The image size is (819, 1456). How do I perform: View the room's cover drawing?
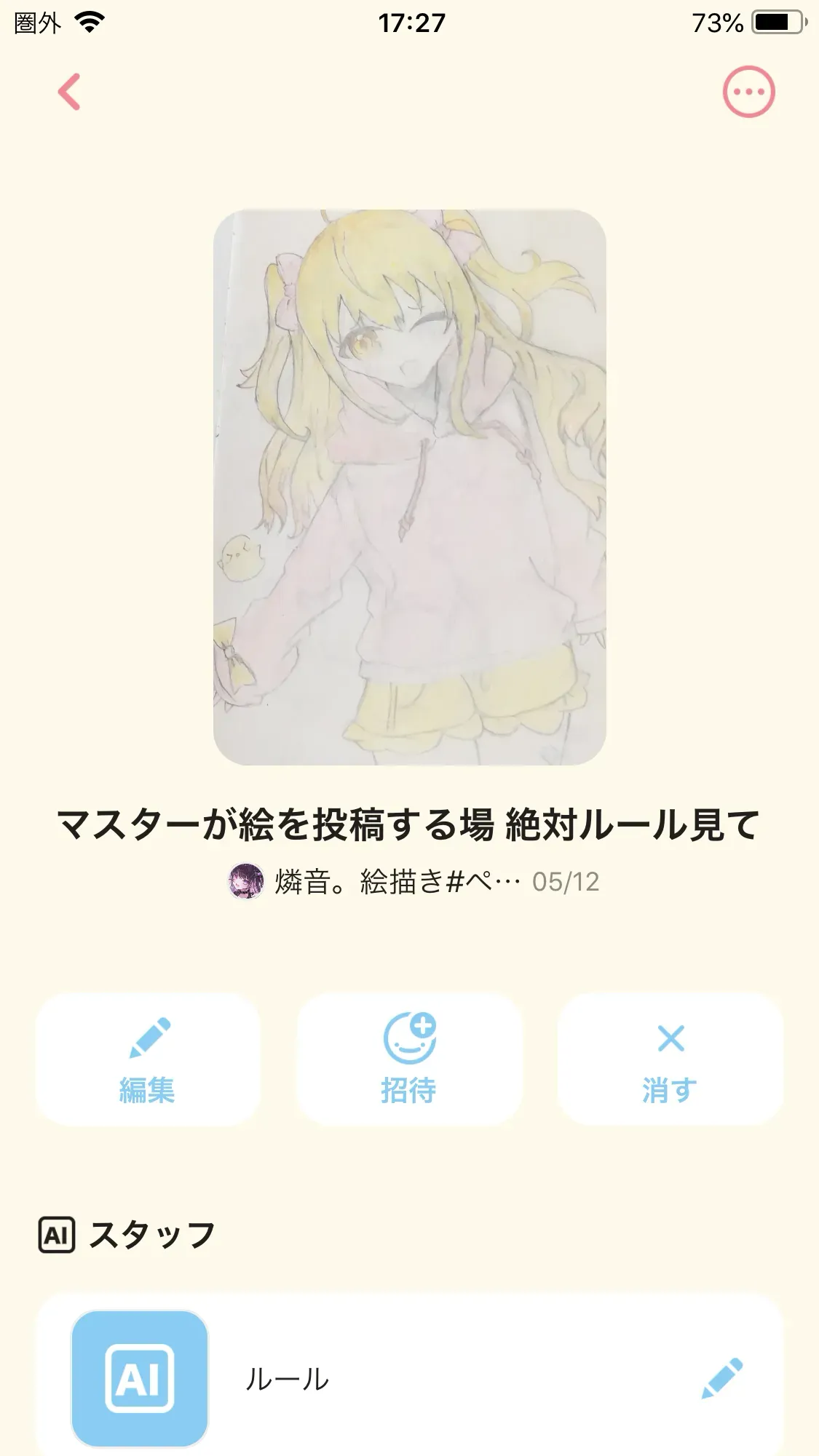409,487
